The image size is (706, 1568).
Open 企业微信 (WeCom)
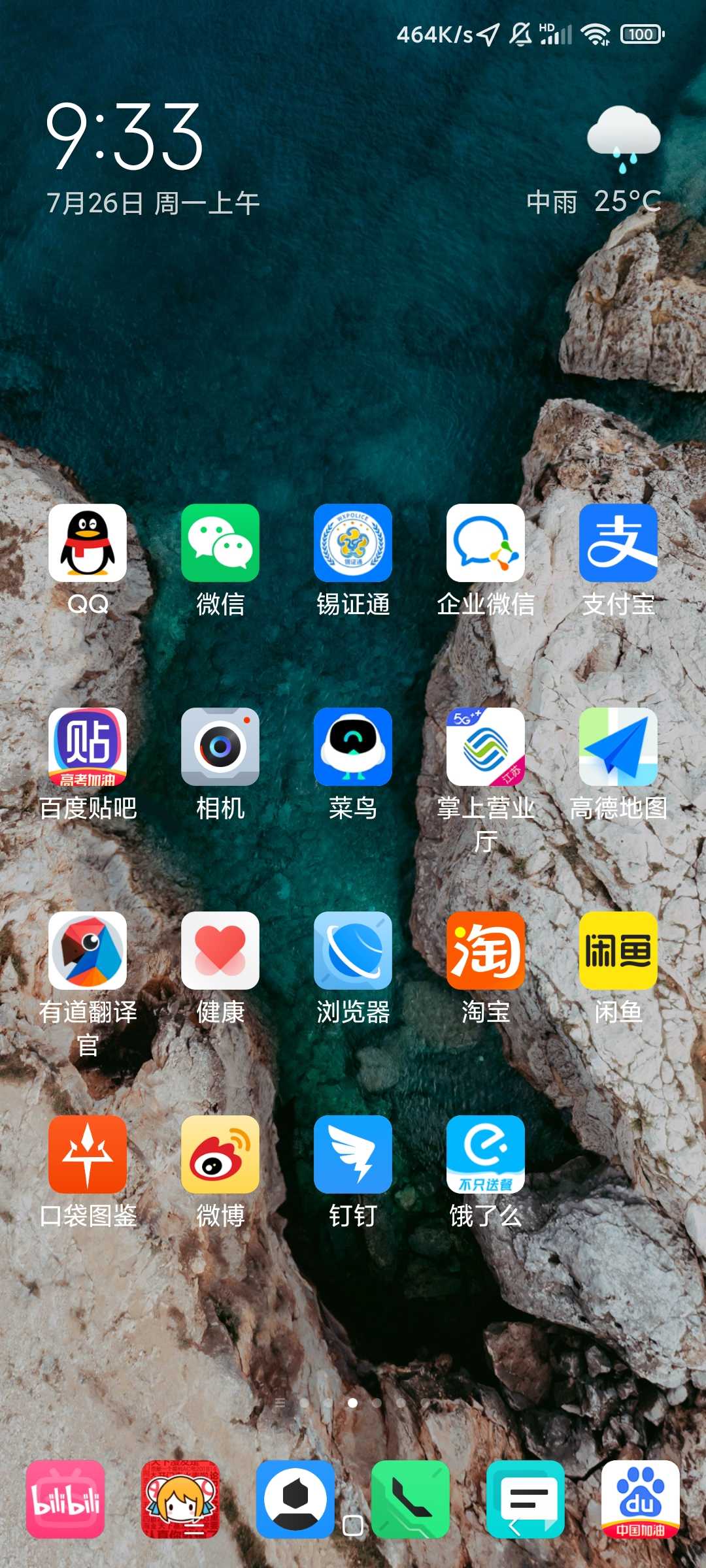point(485,543)
